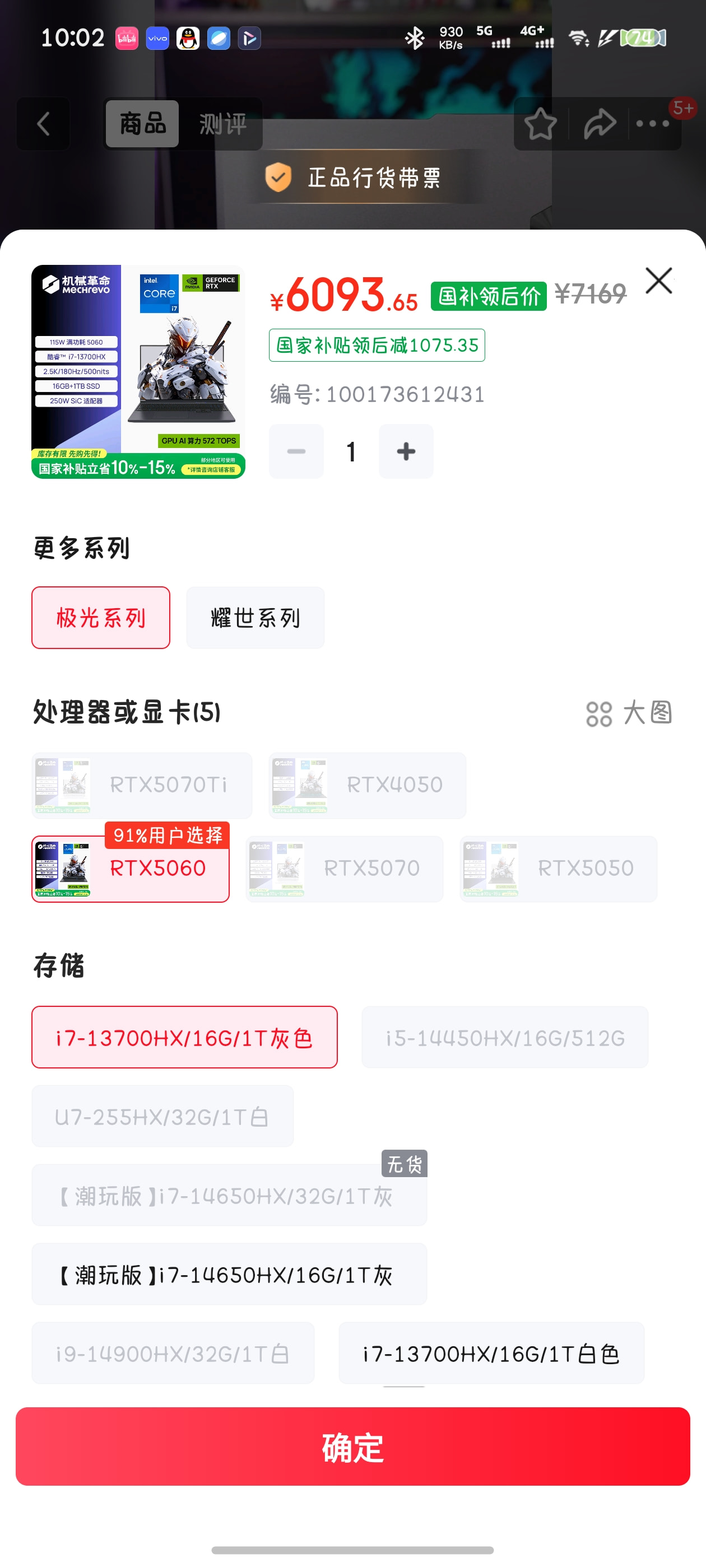706x1568 pixels.
Task: Select the RTX5060 graphics option
Action: [x=131, y=868]
